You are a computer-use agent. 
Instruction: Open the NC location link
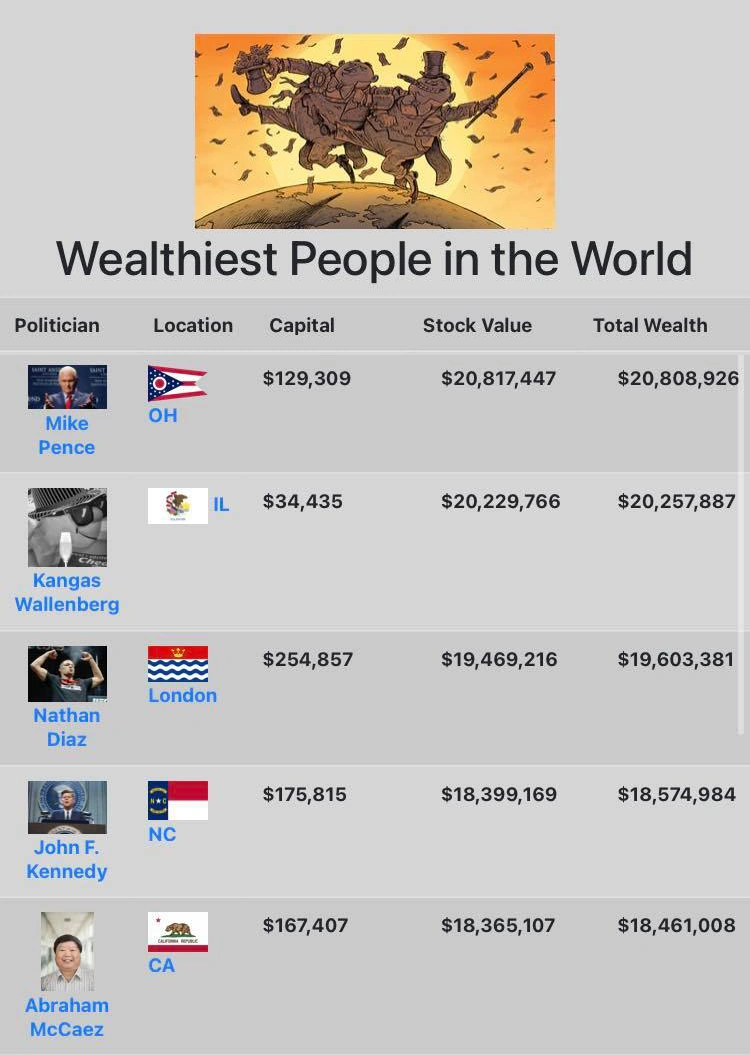[x=162, y=834]
